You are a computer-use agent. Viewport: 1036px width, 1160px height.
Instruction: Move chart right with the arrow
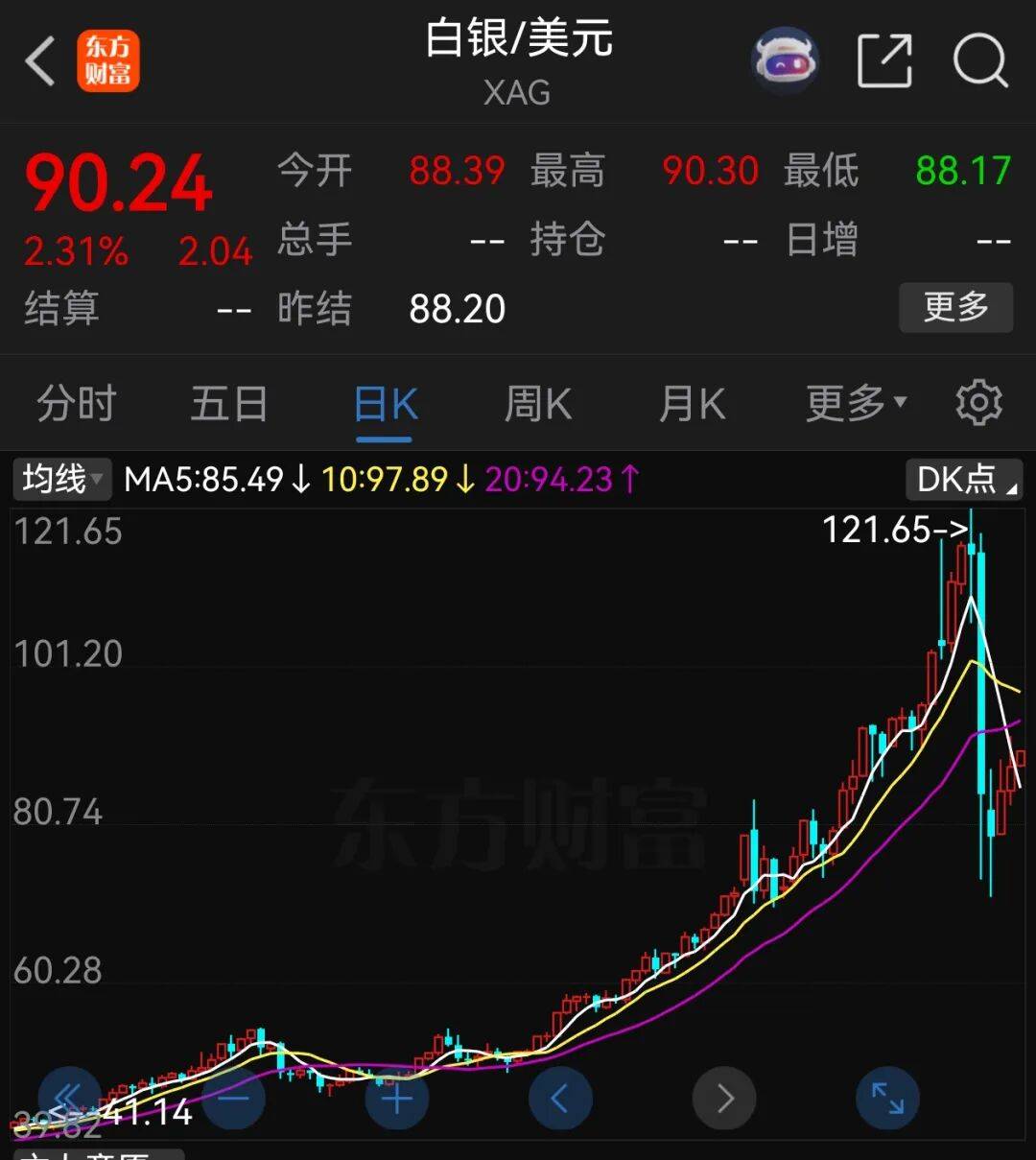[x=724, y=1098]
